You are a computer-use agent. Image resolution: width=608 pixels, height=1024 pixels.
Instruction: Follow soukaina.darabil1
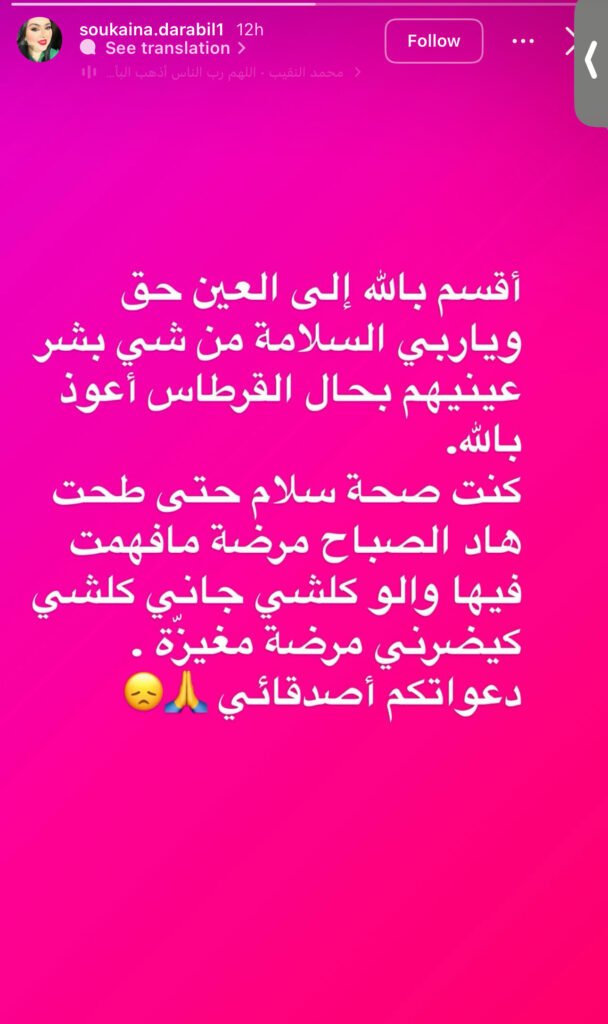[x=434, y=41]
